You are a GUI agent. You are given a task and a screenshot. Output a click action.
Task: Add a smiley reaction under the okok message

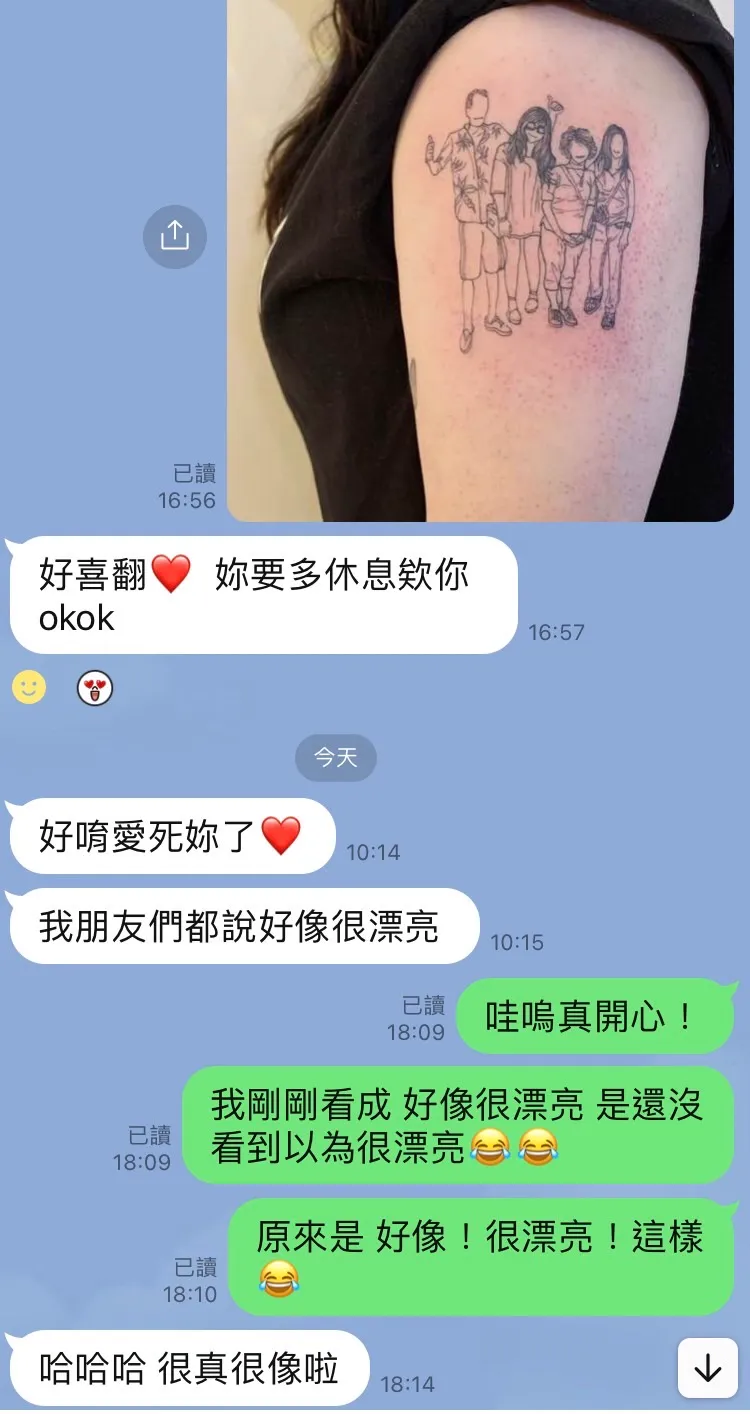29,687
